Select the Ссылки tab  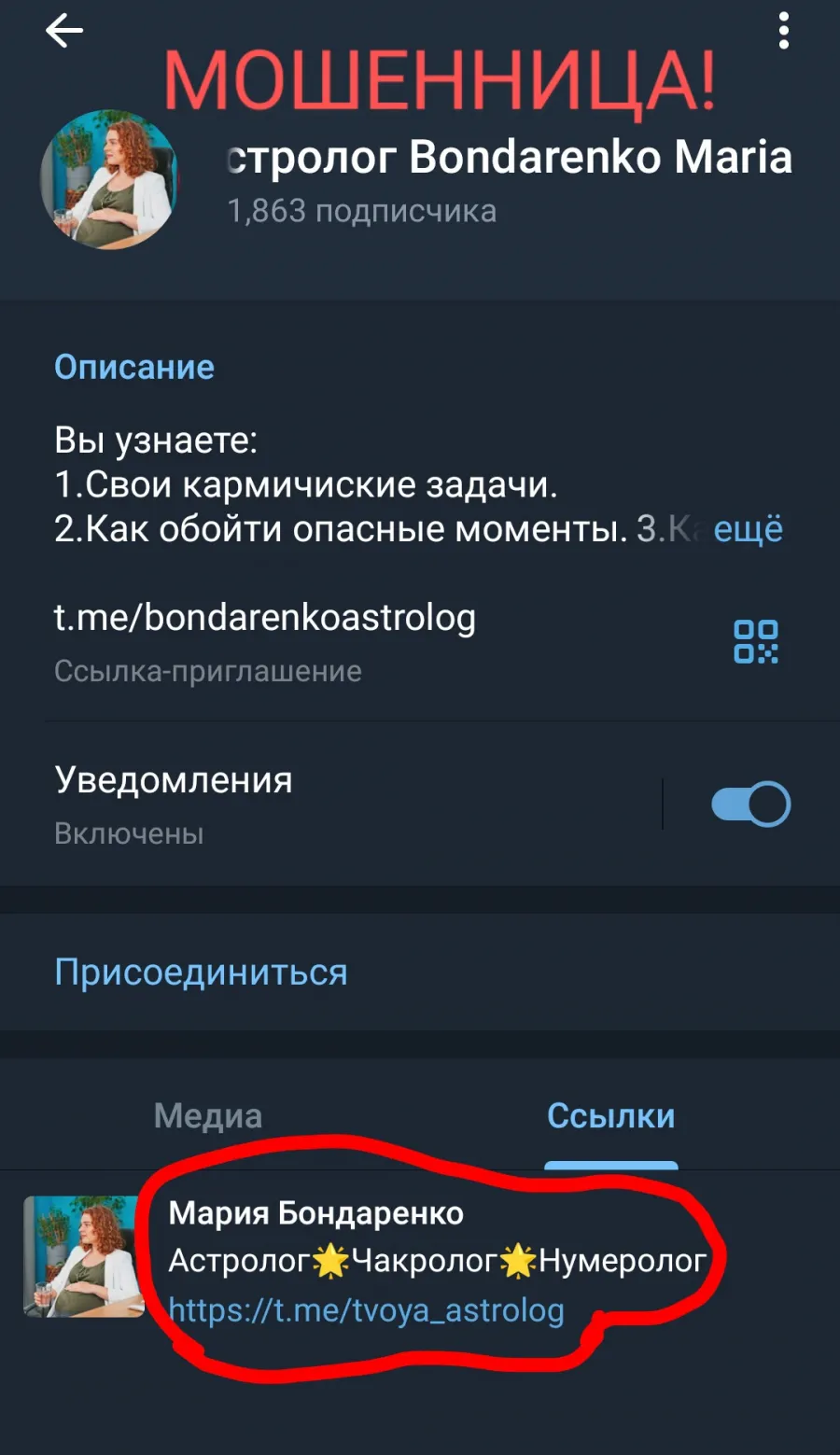[611, 1115]
